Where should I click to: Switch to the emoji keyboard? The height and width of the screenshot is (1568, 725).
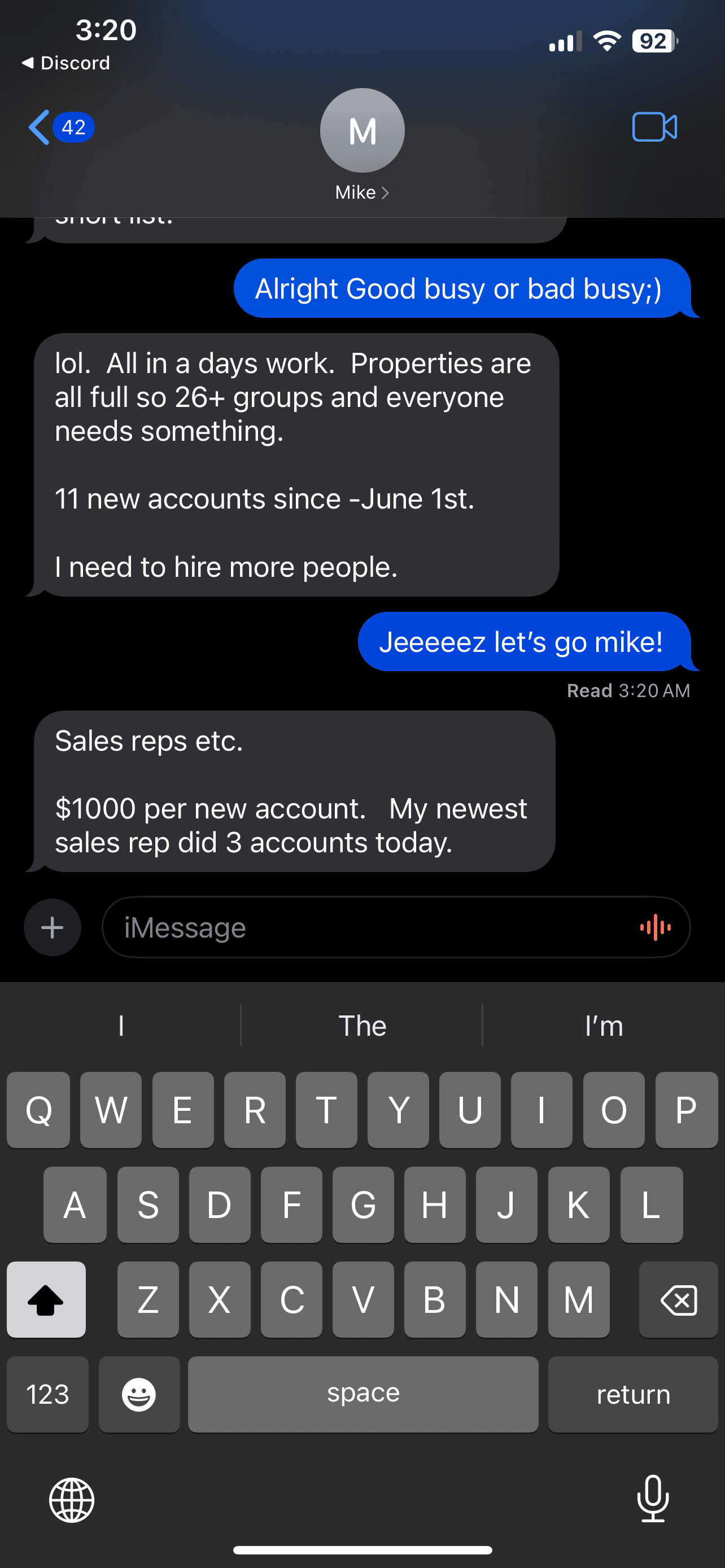coord(139,1394)
